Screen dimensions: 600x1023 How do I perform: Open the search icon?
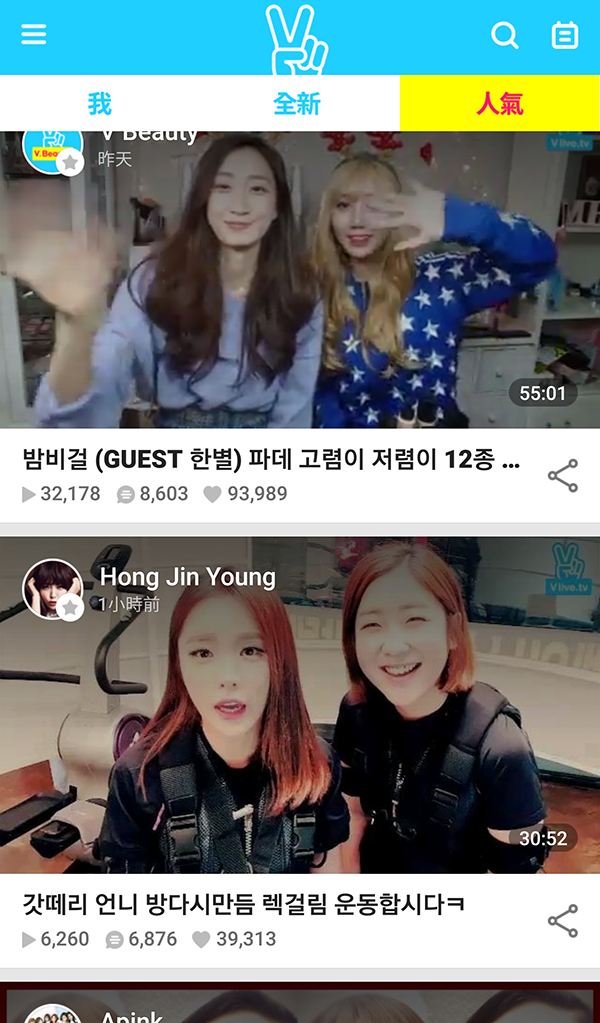tap(505, 36)
